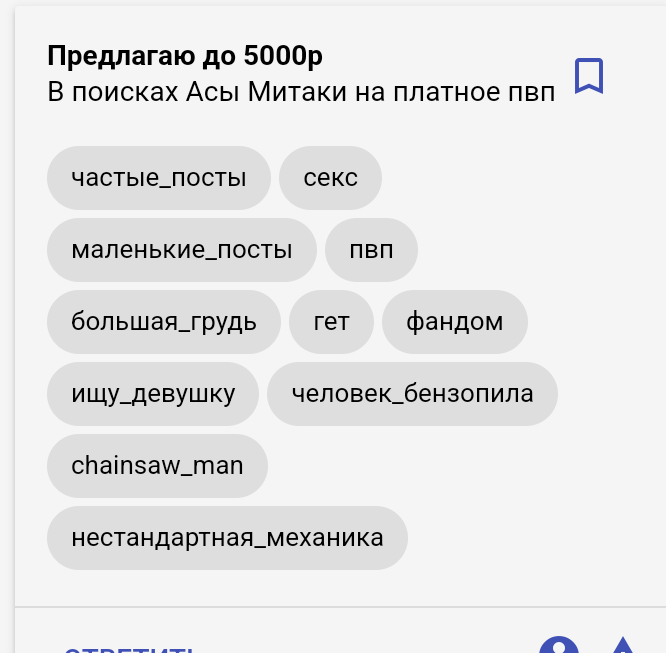Viewport: 666px width, 653px height.
Task: Select the большая_грудь tag chip
Action: [164, 322]
